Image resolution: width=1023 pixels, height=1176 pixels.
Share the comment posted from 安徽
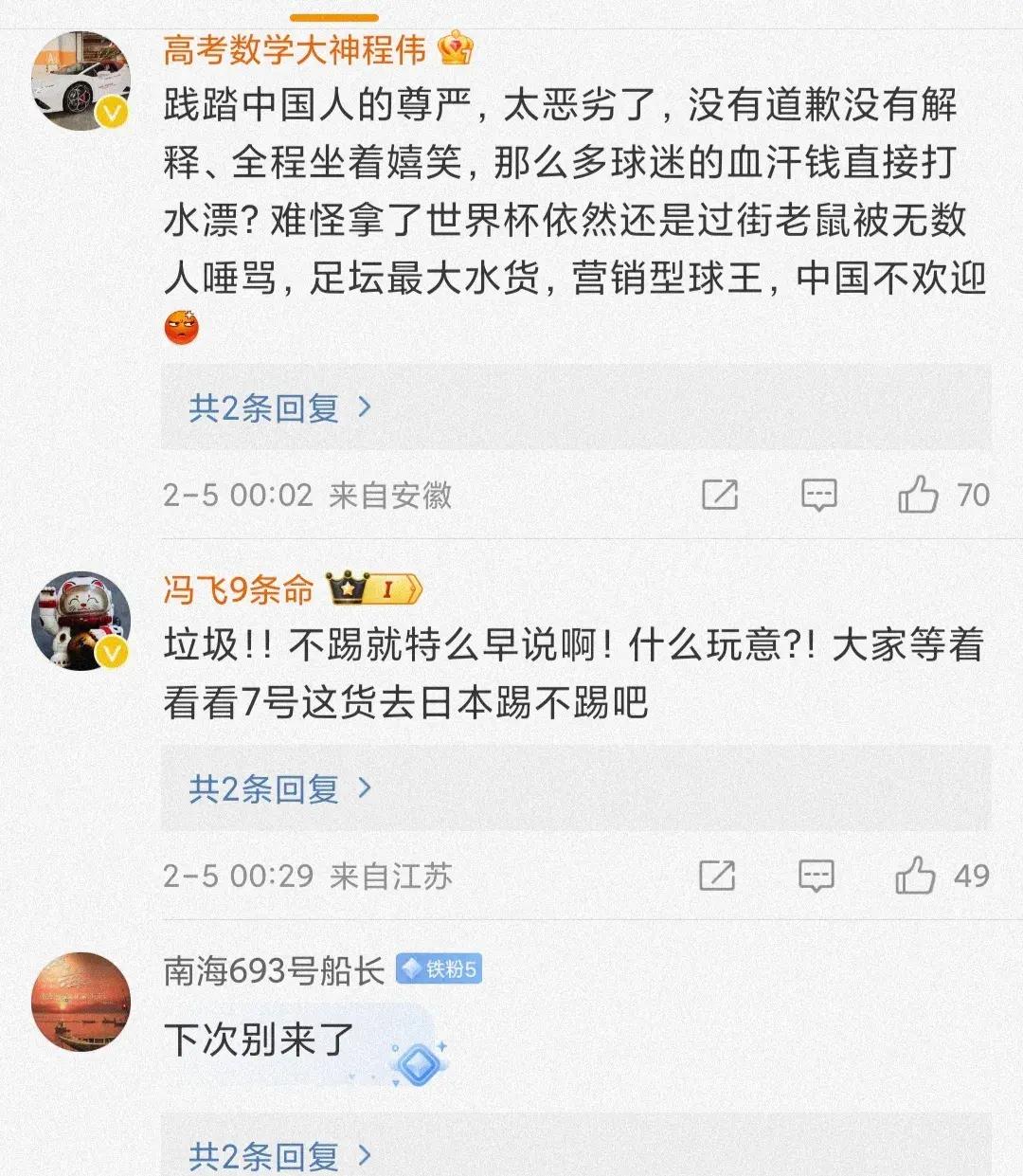(720, 495)
